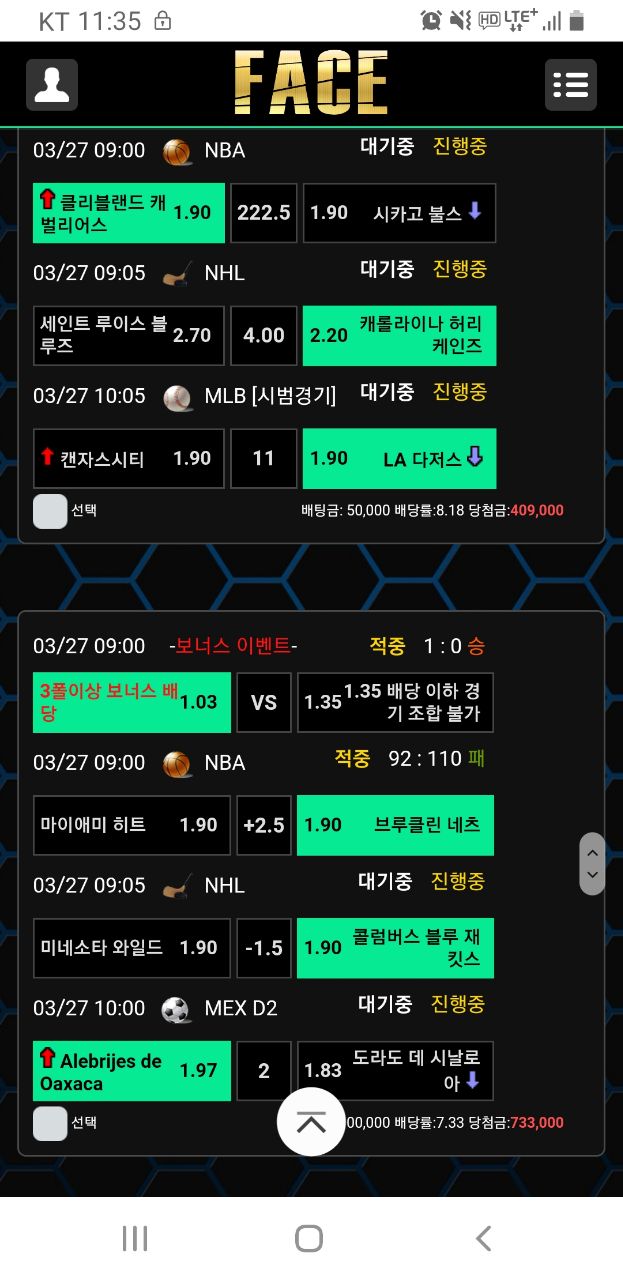The height and width of the screenshot is (1280, 623).
Task: Tap the up-down scroll handle
Action: point(592,864)
